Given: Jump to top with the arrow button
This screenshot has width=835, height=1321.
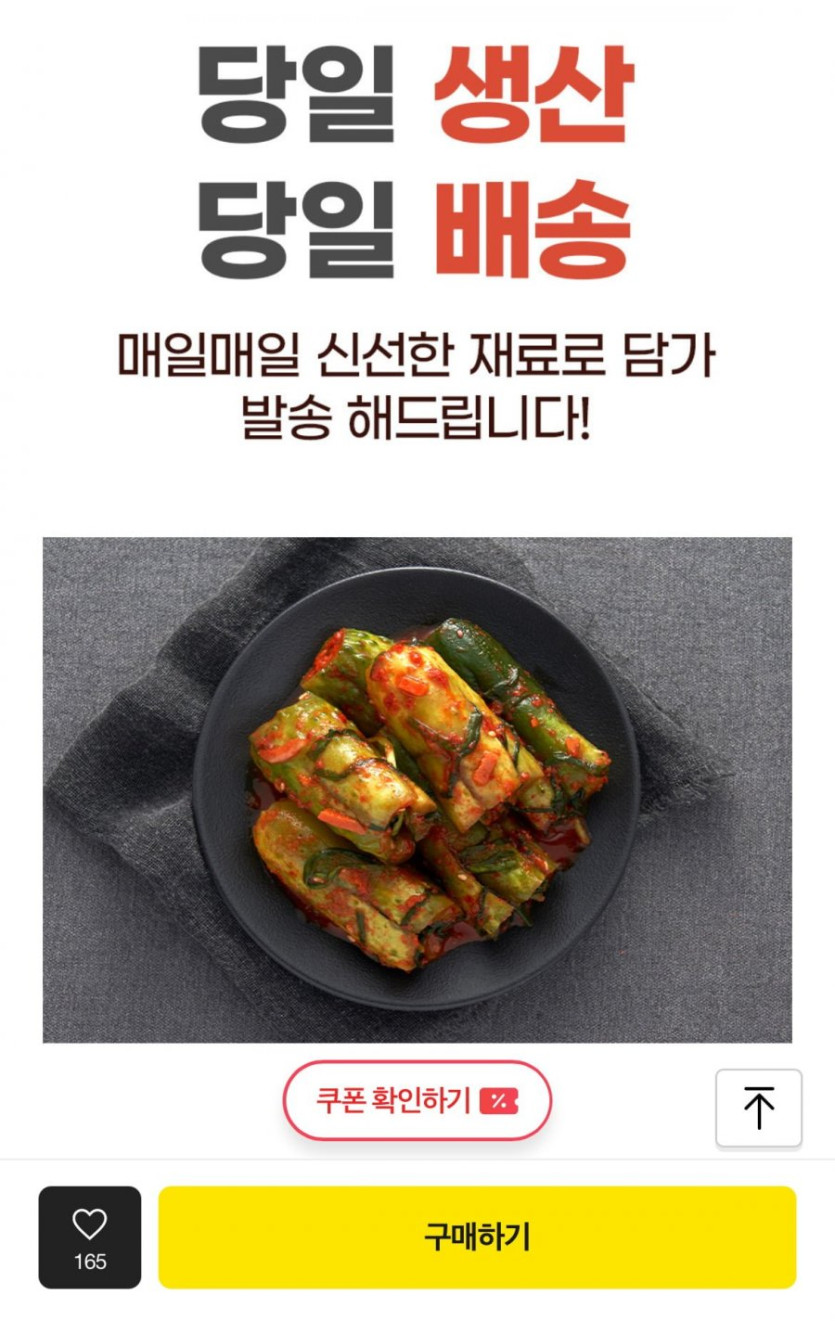Looking at the screenshot, I should point(758,1108).
